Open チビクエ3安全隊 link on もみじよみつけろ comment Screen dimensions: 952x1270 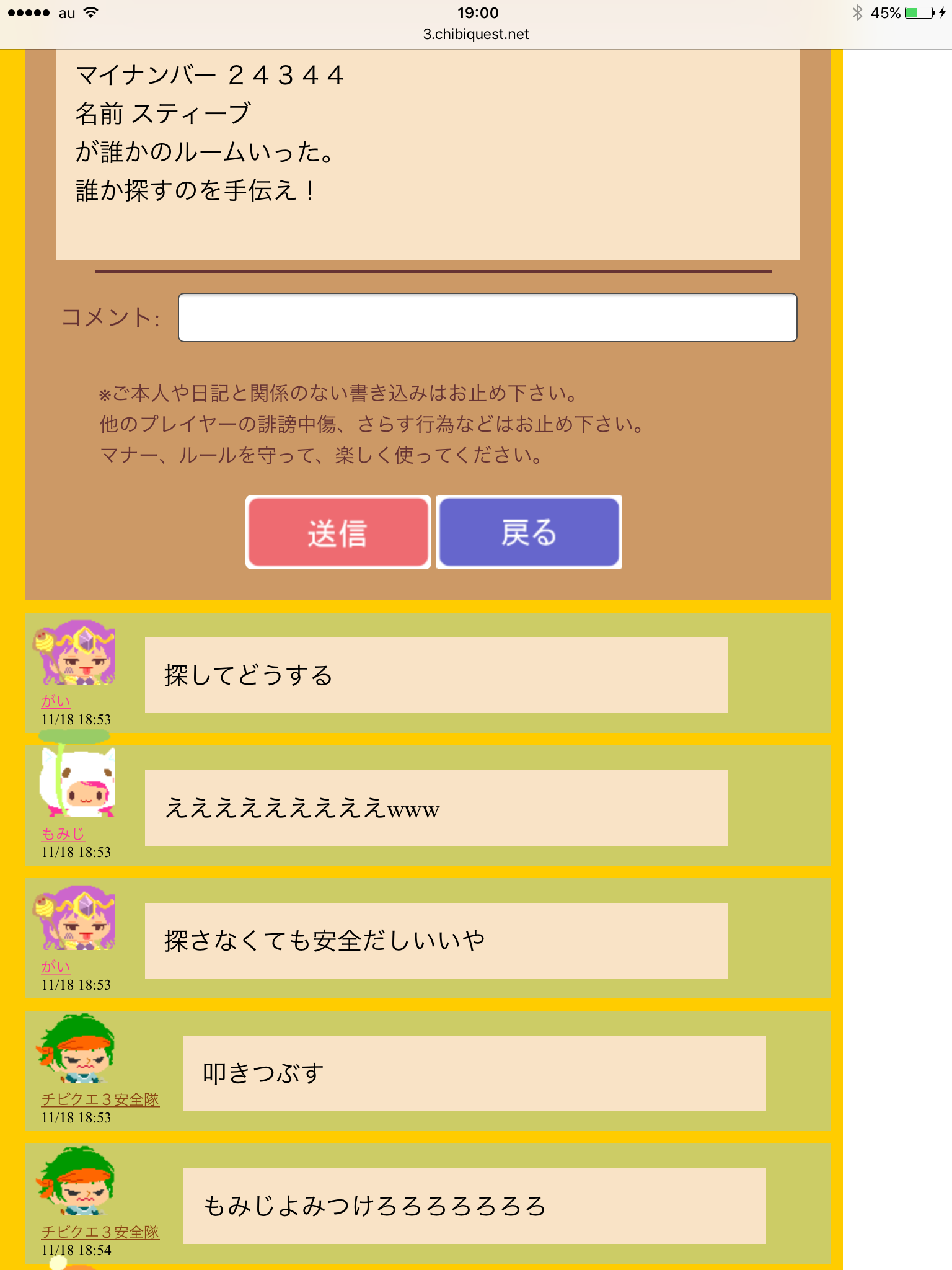coord(100,1232)
